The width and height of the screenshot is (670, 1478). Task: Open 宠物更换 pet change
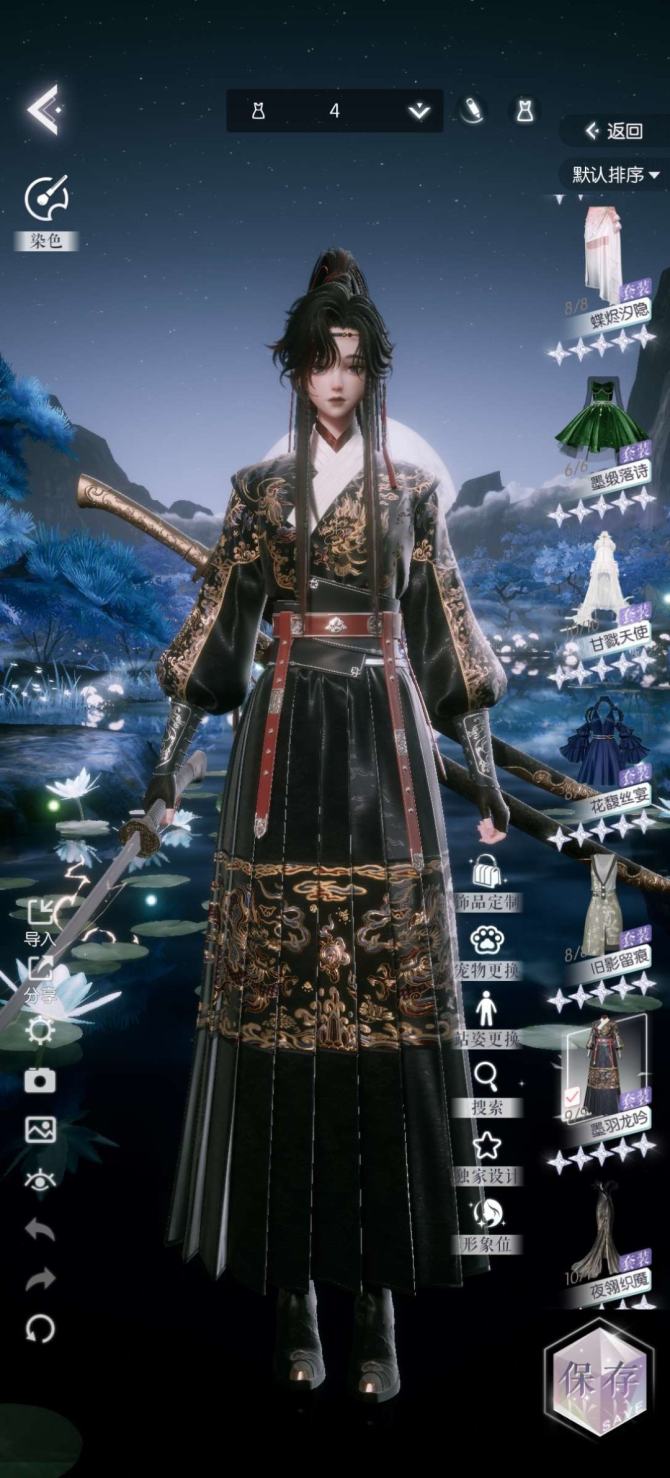487,950
